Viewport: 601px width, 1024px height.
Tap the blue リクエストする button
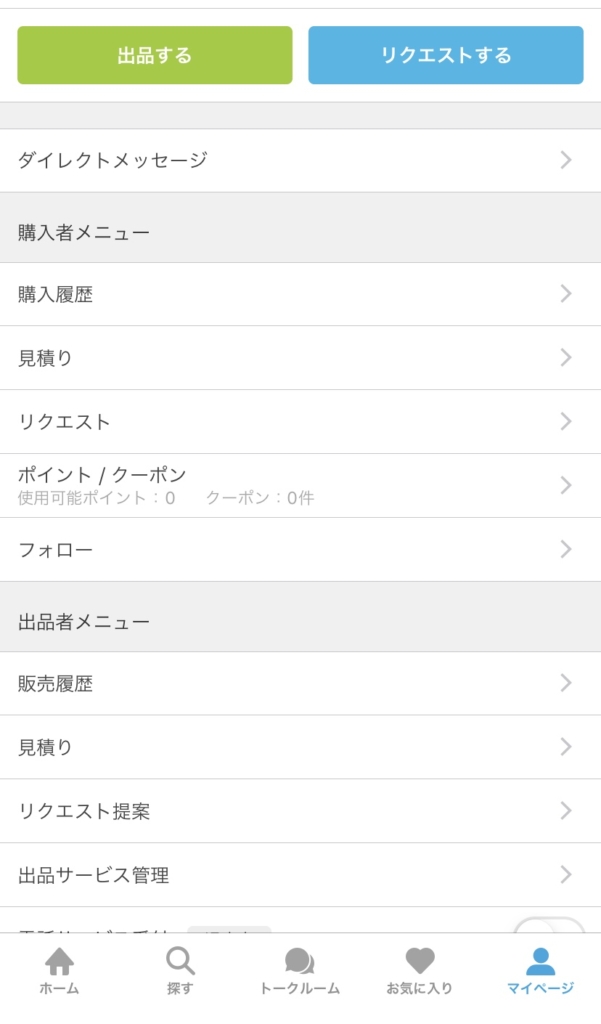tap(446, 55)
